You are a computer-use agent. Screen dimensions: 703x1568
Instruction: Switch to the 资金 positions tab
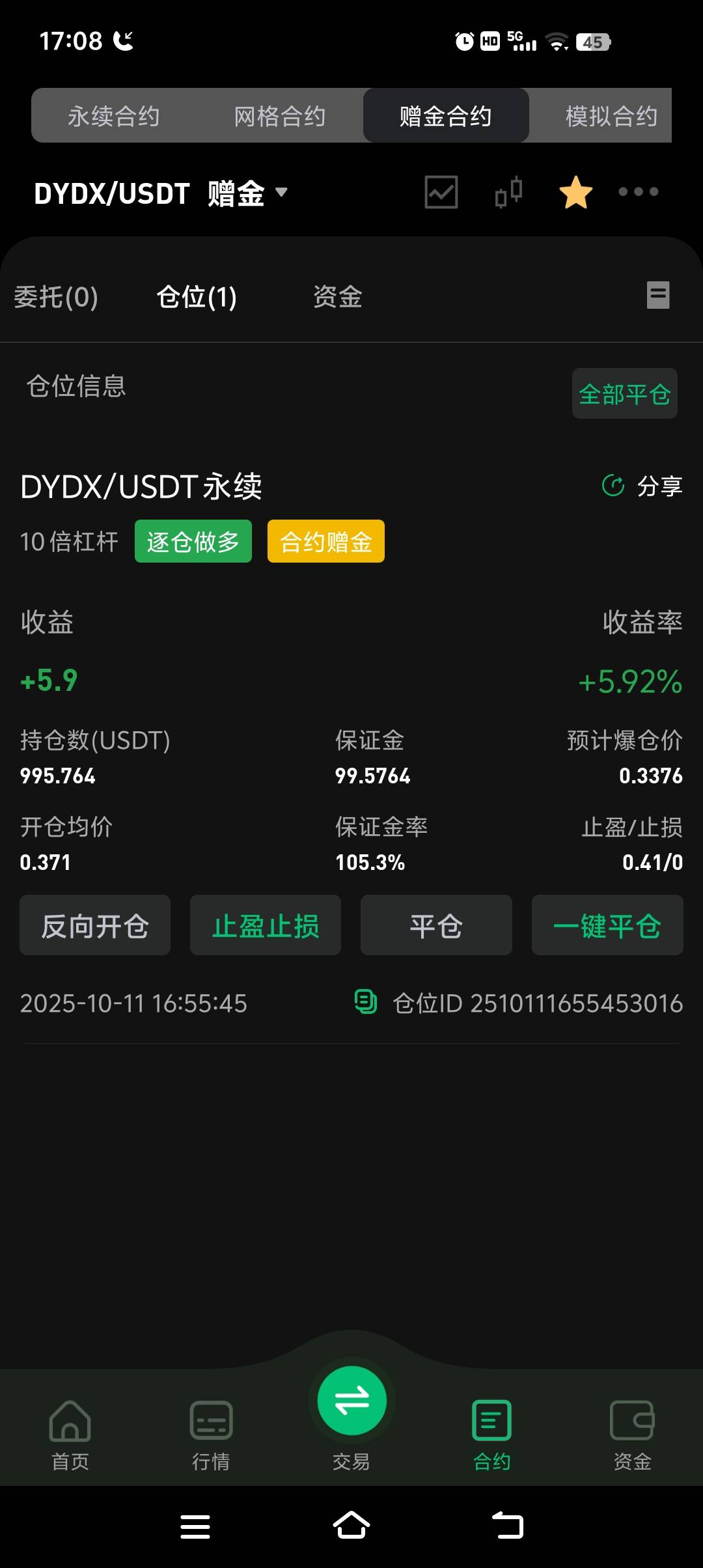pos(338,297)
